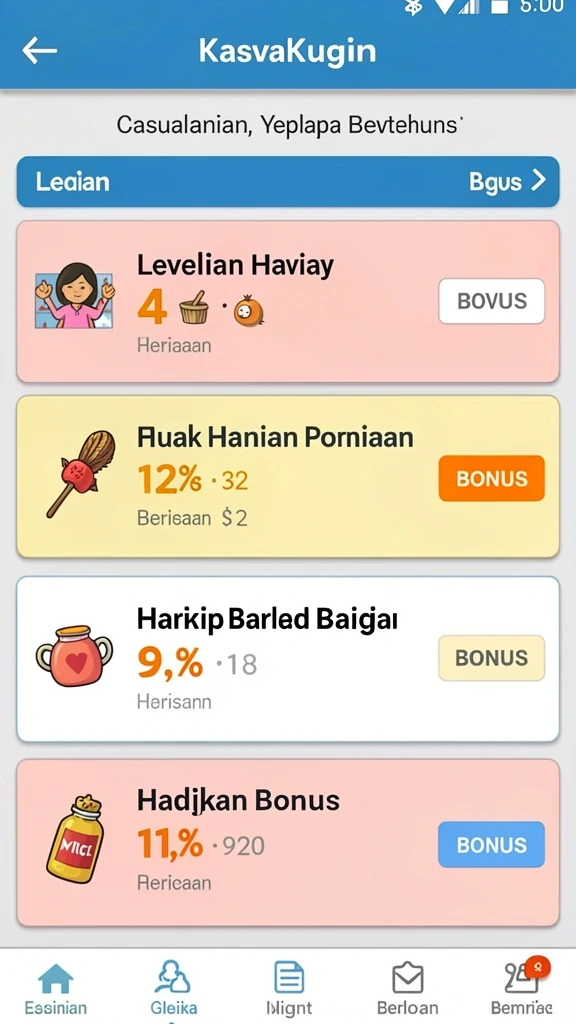Tap BONUS on Harkip Barled Baigai card
Viewport: 576px width, 1024px height.
(x=491, y=658)
